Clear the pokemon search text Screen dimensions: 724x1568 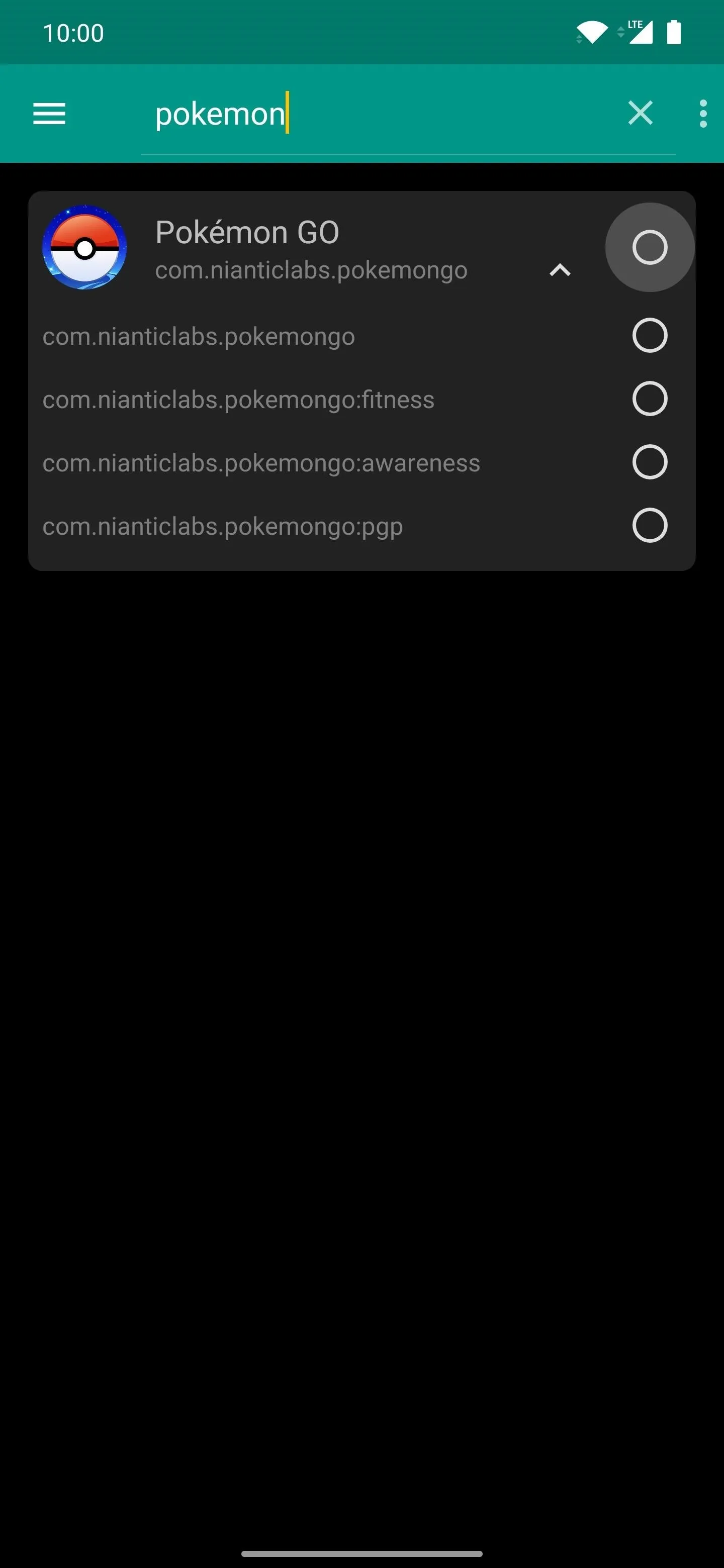(x=640, y=113)
